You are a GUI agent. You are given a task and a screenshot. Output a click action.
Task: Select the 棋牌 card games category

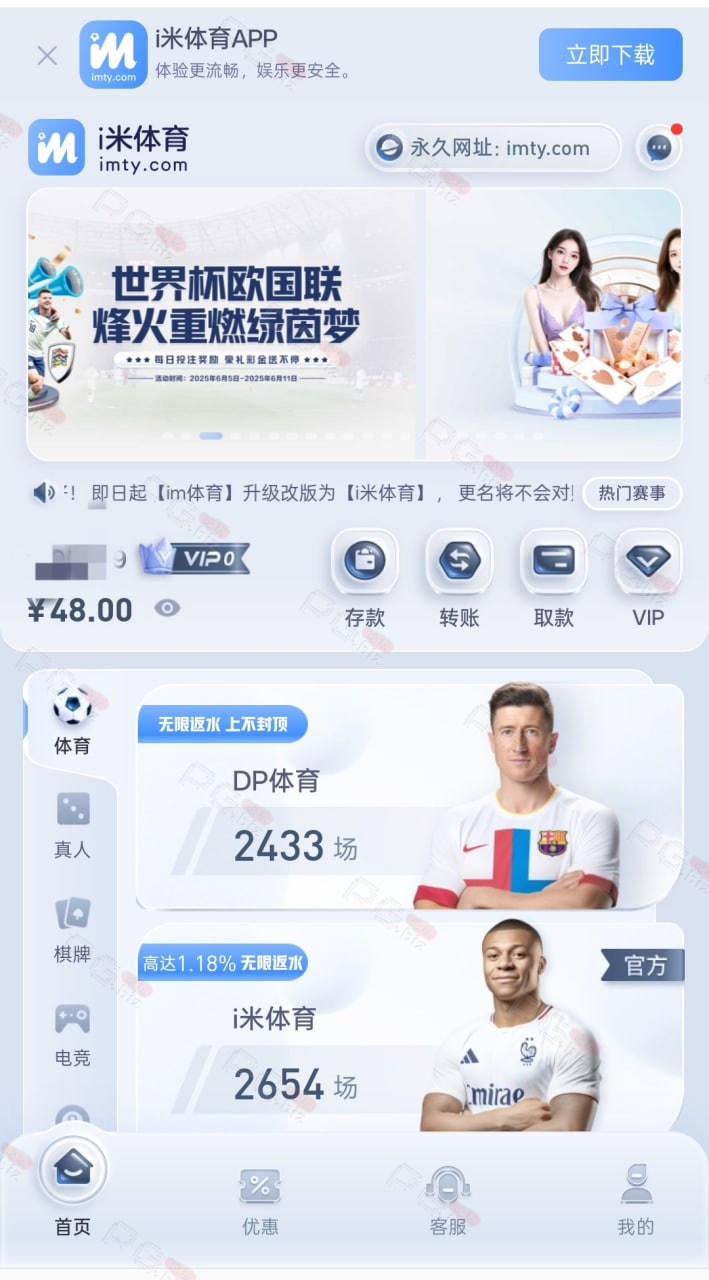point(72,930)
